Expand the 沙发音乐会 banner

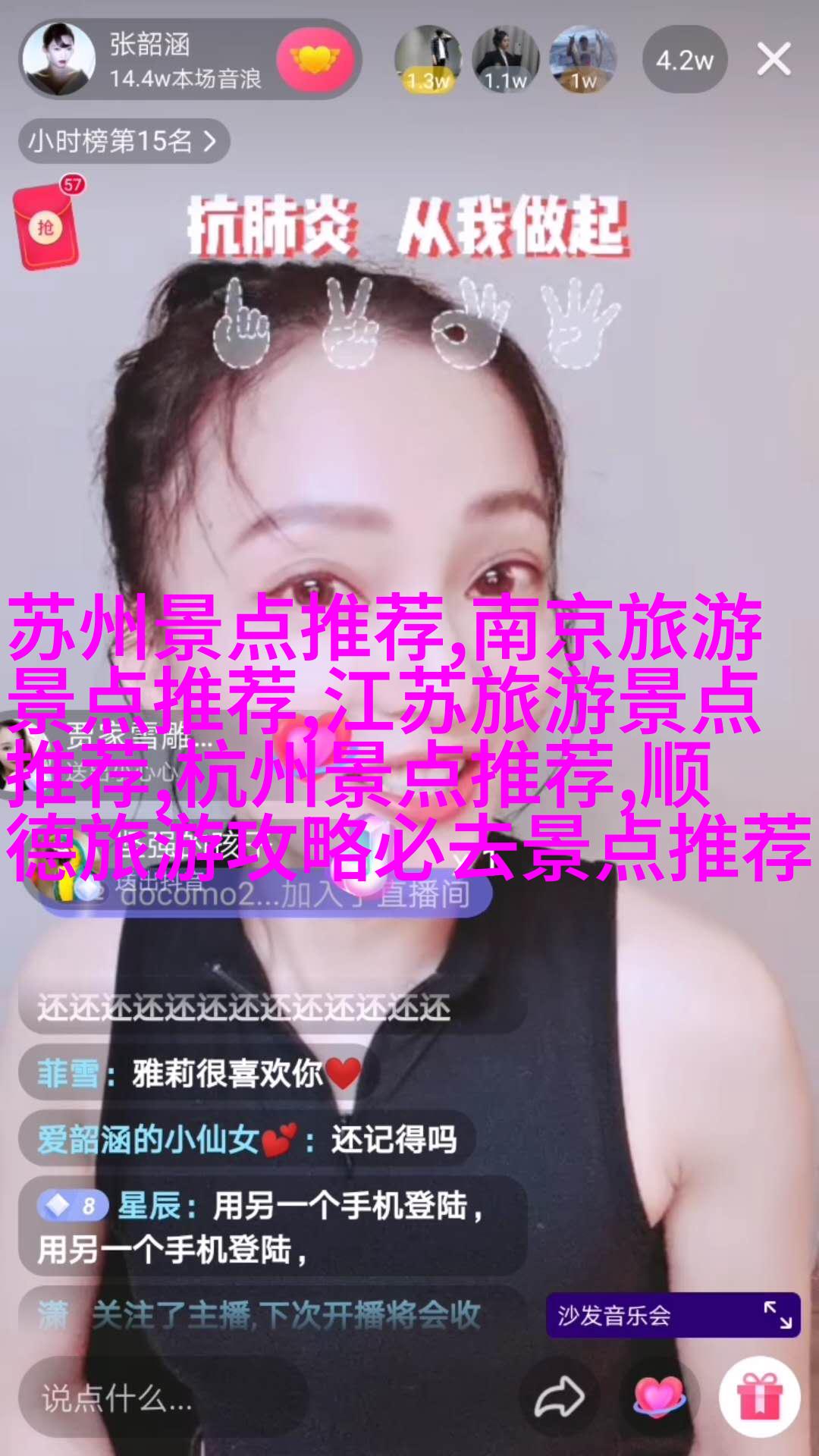click(778, 1314)
